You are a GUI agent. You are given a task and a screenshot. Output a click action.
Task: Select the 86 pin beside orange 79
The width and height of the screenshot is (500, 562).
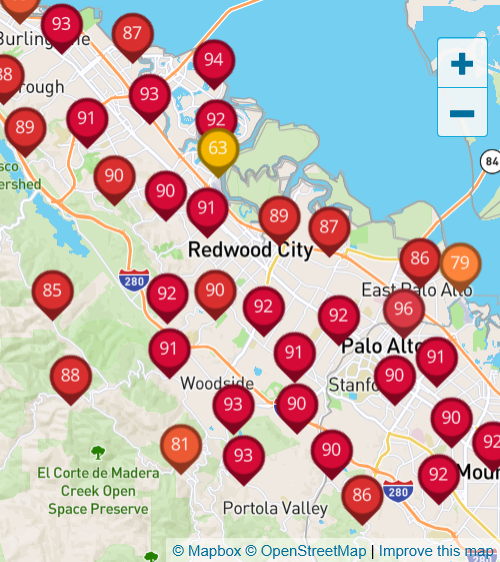pyautogui.click(x=420, y=263)
